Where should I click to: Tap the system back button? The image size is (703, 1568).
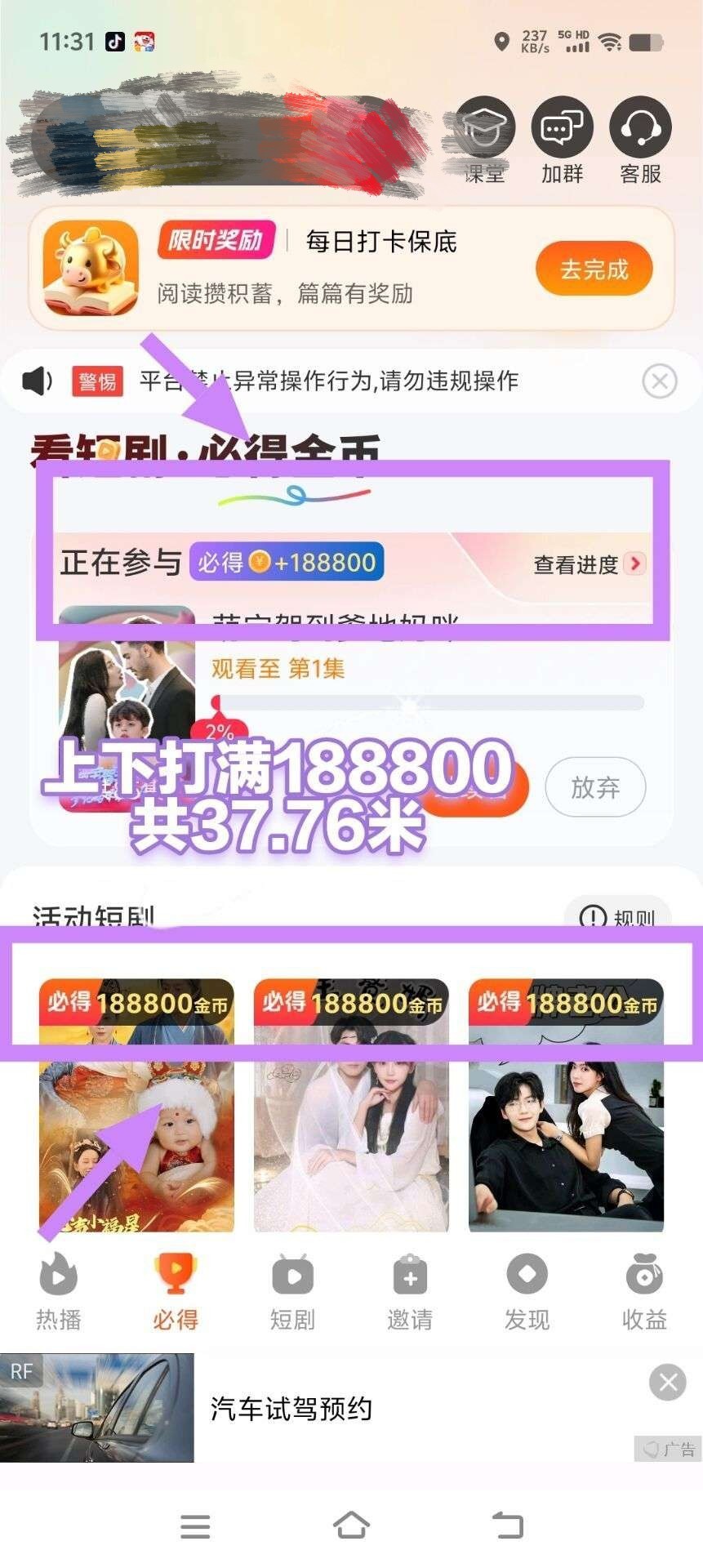[x=507, y=1525]
